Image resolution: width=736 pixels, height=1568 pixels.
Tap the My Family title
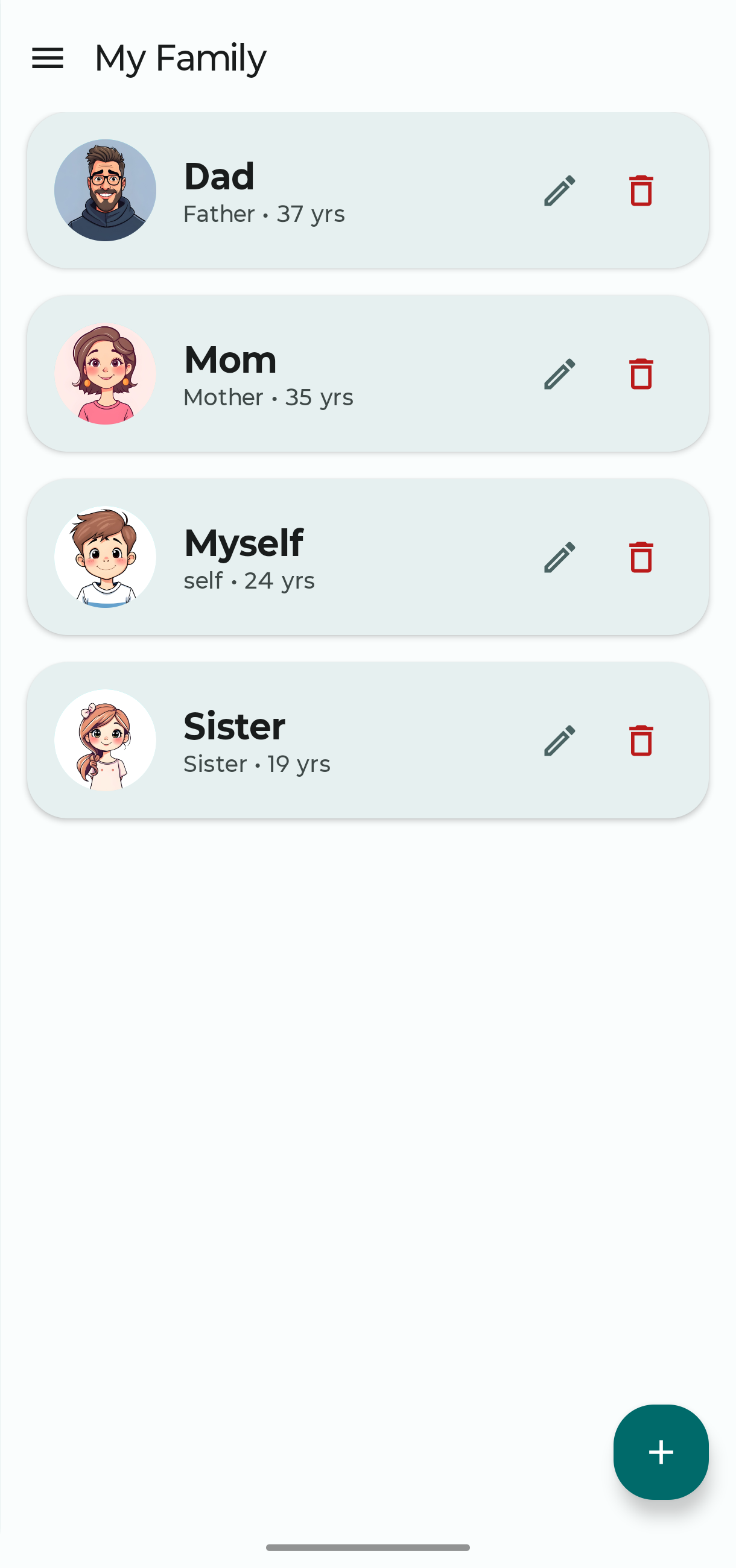click(x=180, y=58)
